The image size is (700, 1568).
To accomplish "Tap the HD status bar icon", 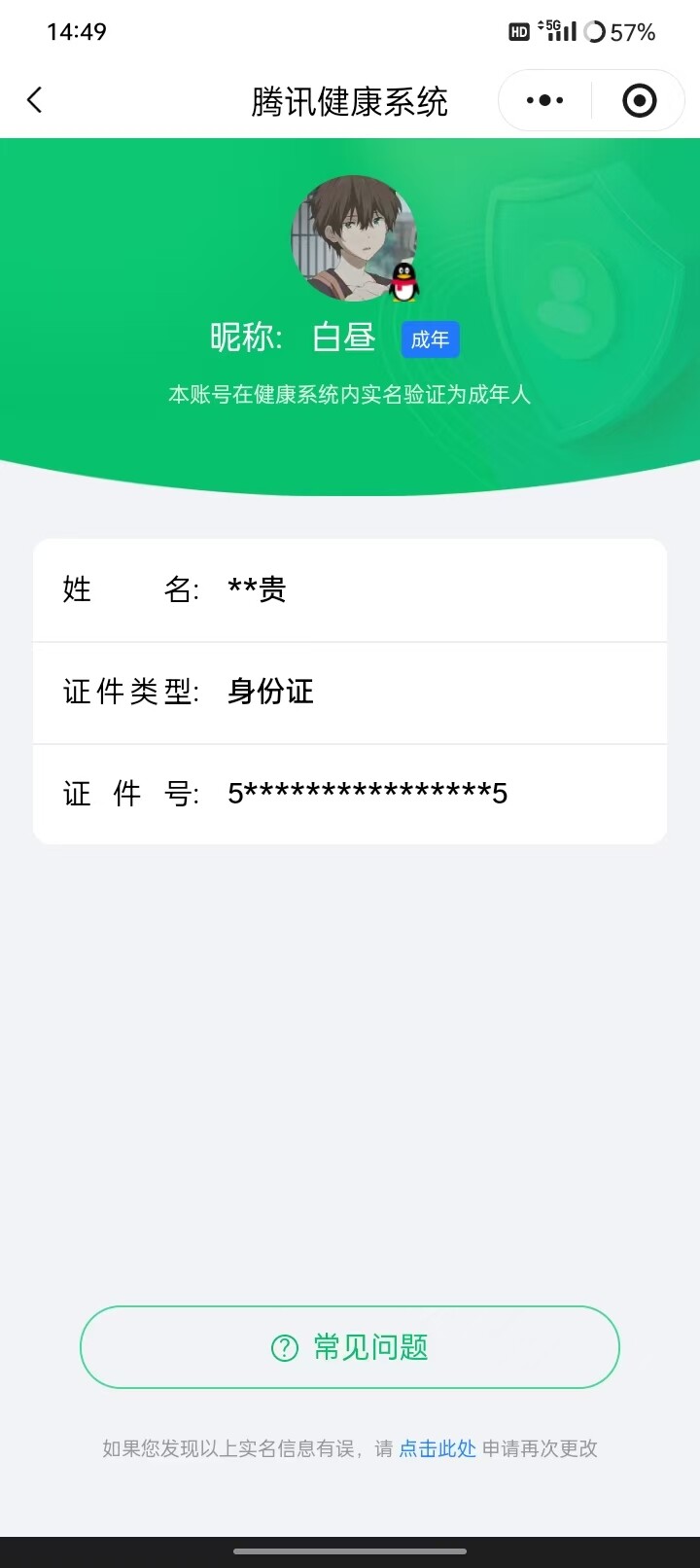I will click(x=521, y=31).
